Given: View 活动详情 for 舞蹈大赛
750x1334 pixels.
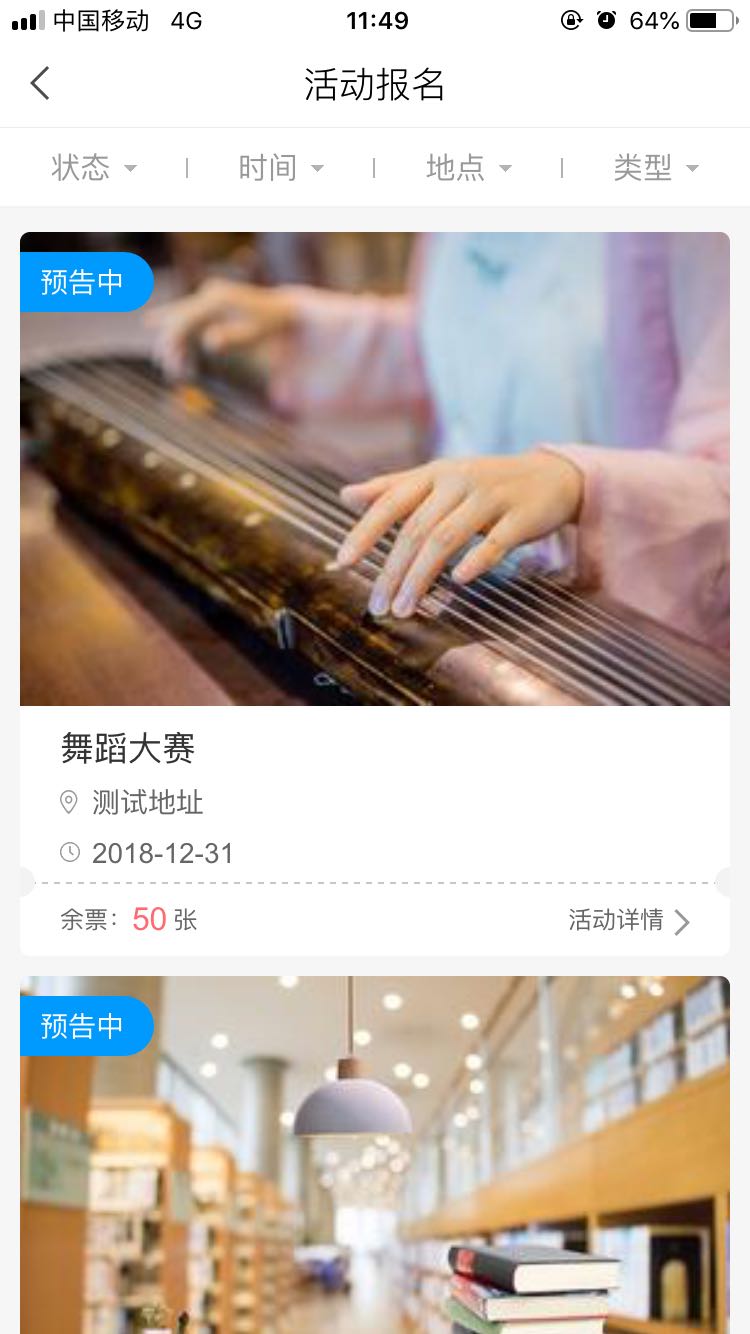Looking at the screenshot, I should [x=629, y=920].
